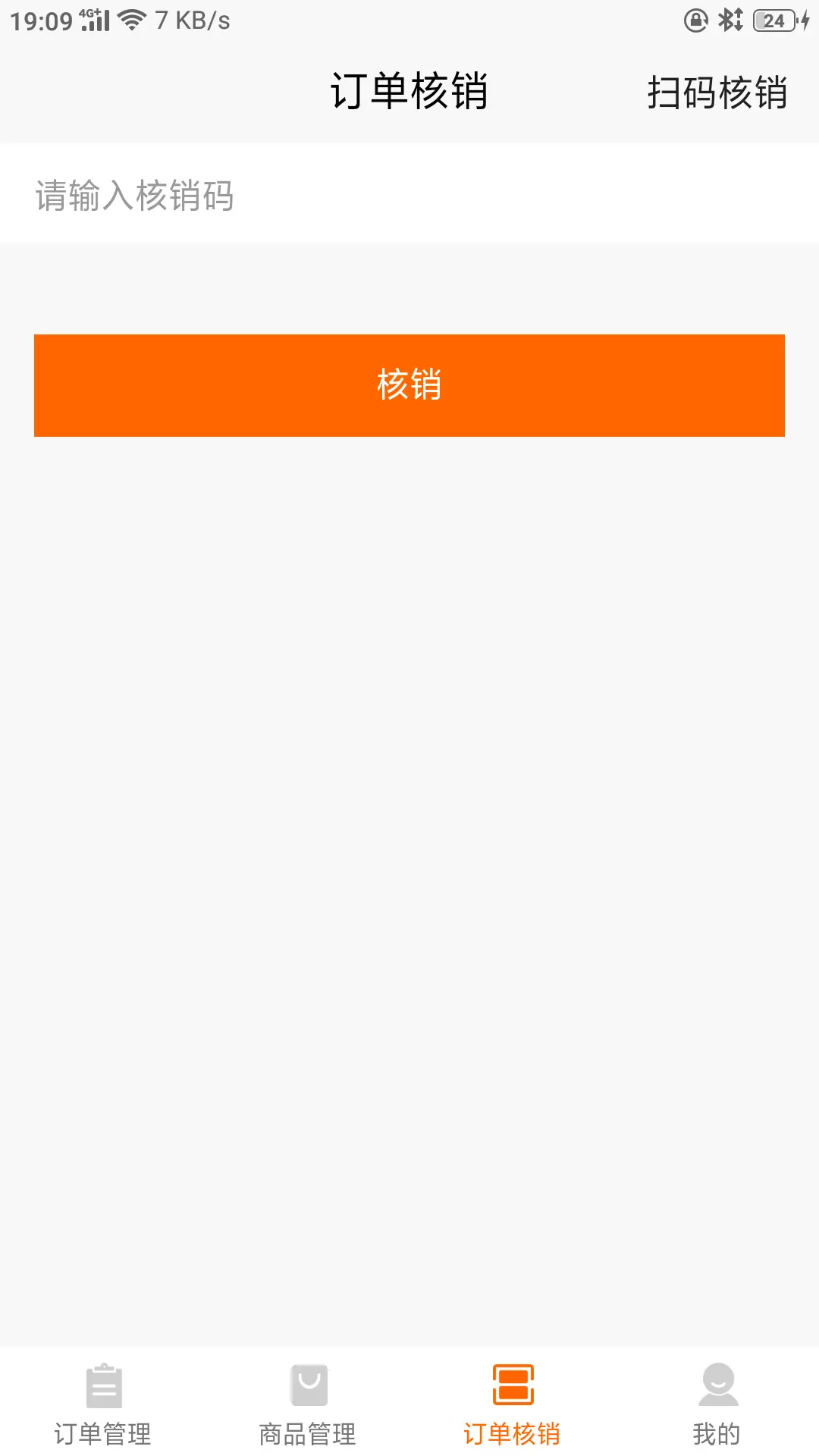The image size is (819, 1456).
Task: Tap the orange 核销 button
Action: (x=409, y=385)
